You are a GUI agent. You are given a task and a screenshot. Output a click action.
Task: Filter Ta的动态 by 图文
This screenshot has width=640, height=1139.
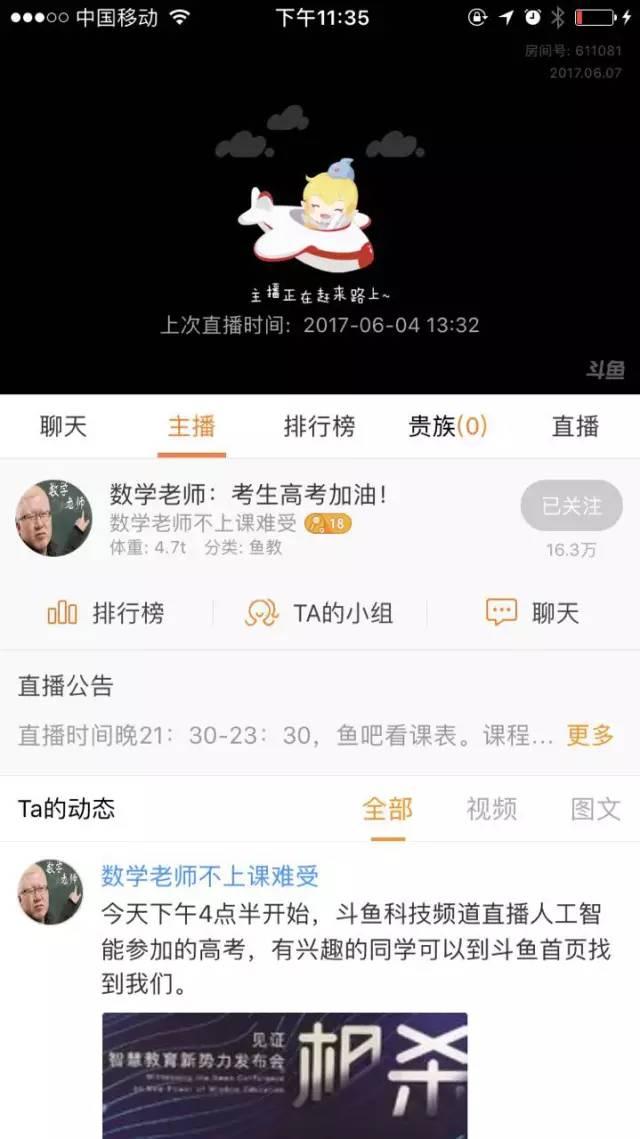[595, 809]
